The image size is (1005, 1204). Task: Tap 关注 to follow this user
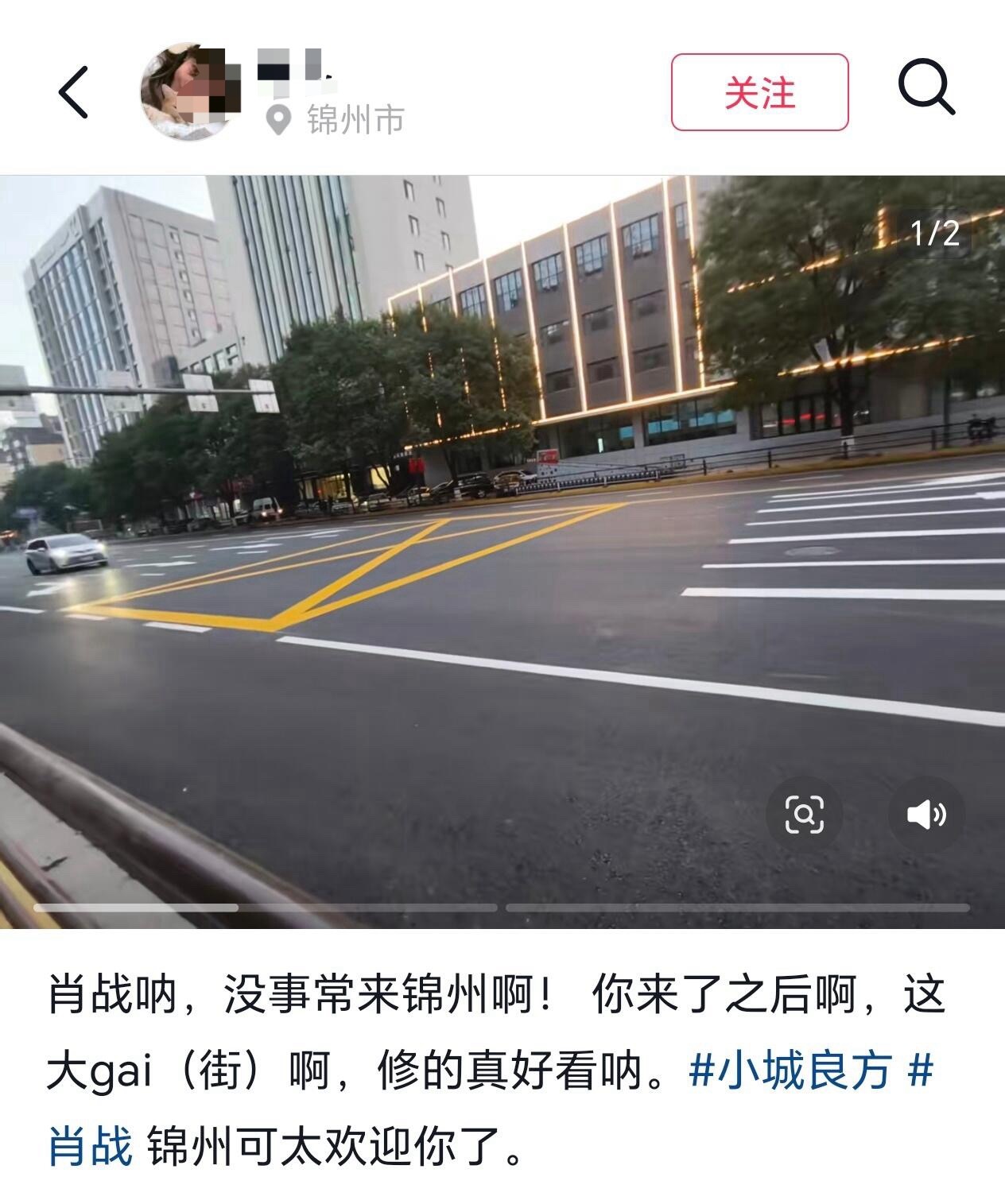(759, 92)
